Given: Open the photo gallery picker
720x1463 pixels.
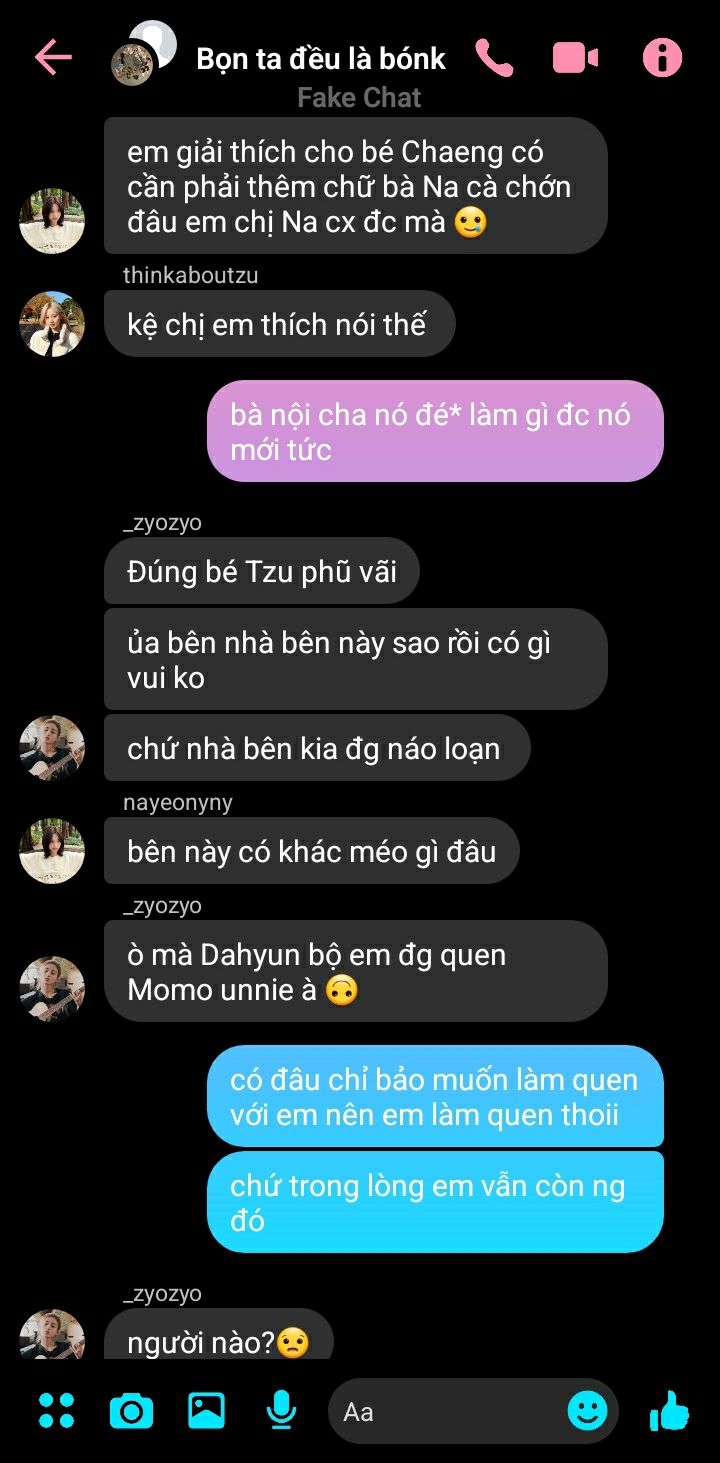Looking at the screenshot, I should [206, 1410].
